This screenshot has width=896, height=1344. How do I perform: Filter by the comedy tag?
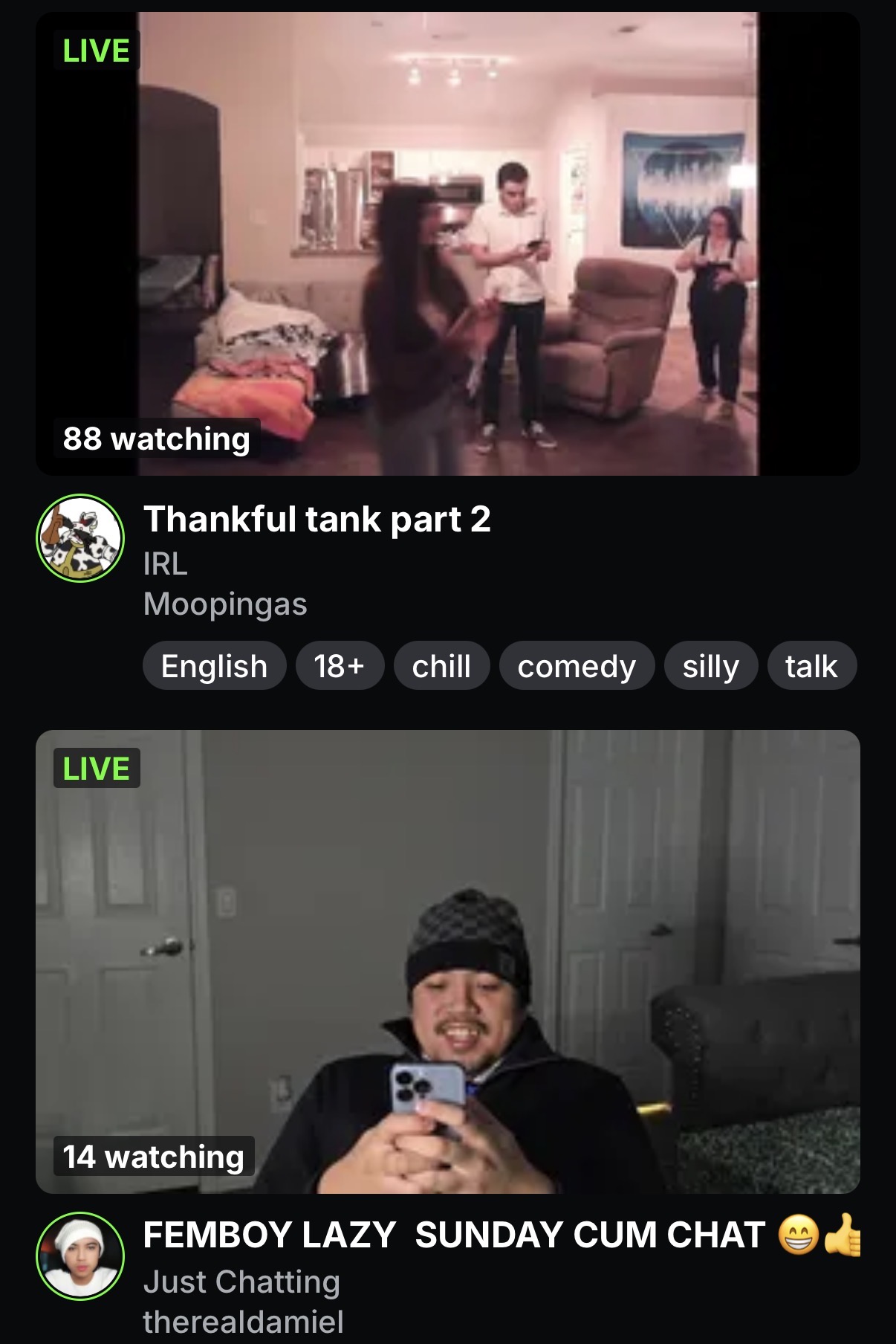(577, 666)
